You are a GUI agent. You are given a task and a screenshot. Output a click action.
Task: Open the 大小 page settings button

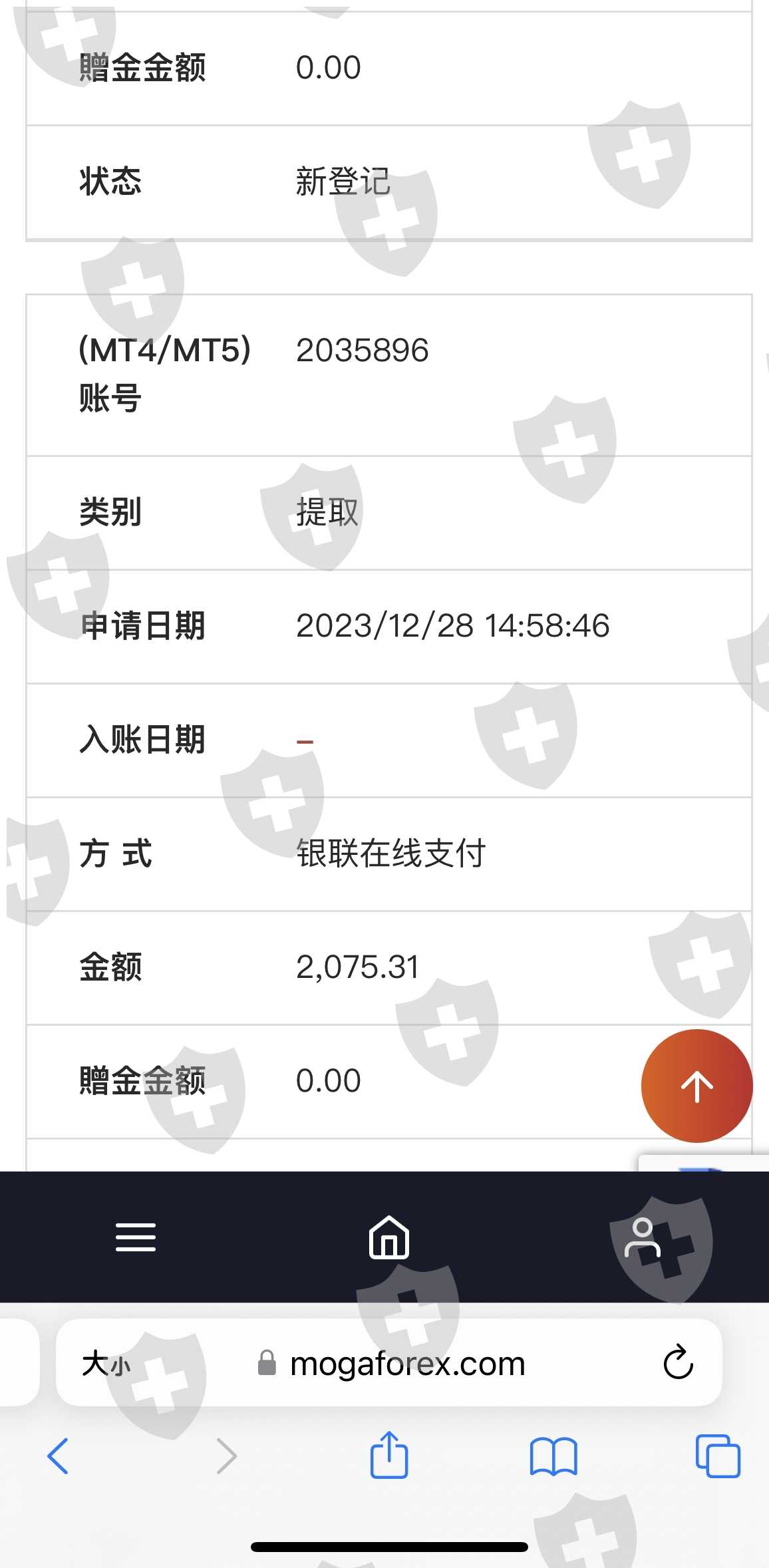pyautogui.click(x=106, y=1363)
